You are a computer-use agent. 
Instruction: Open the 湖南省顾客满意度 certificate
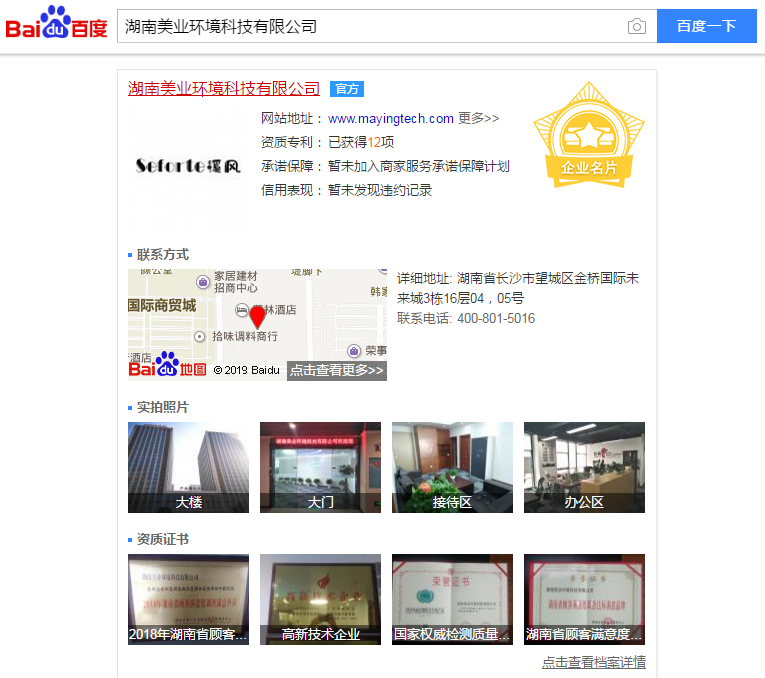pos(584,599)
